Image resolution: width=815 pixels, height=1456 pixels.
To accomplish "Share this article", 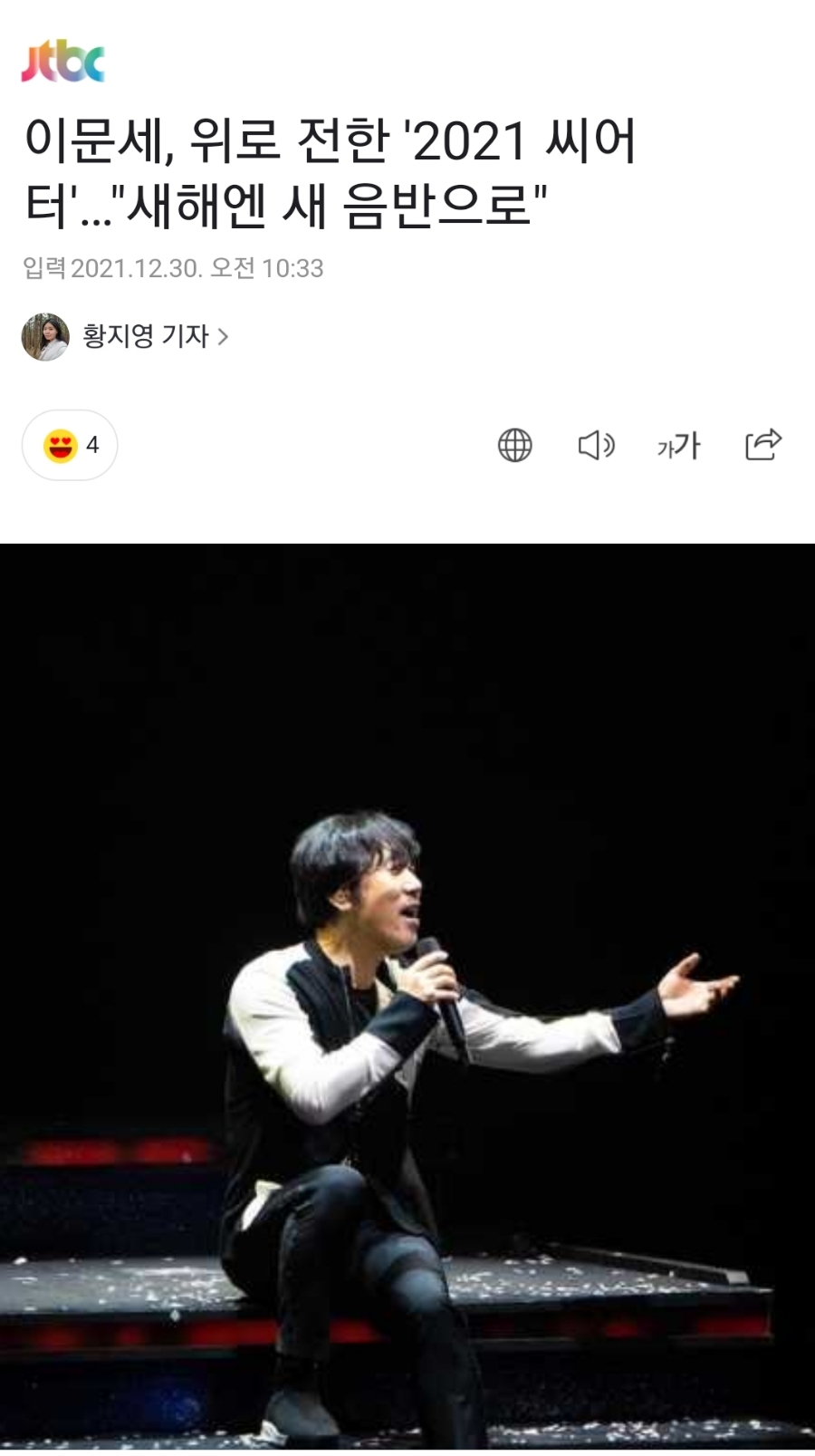I will pos(762,444).
